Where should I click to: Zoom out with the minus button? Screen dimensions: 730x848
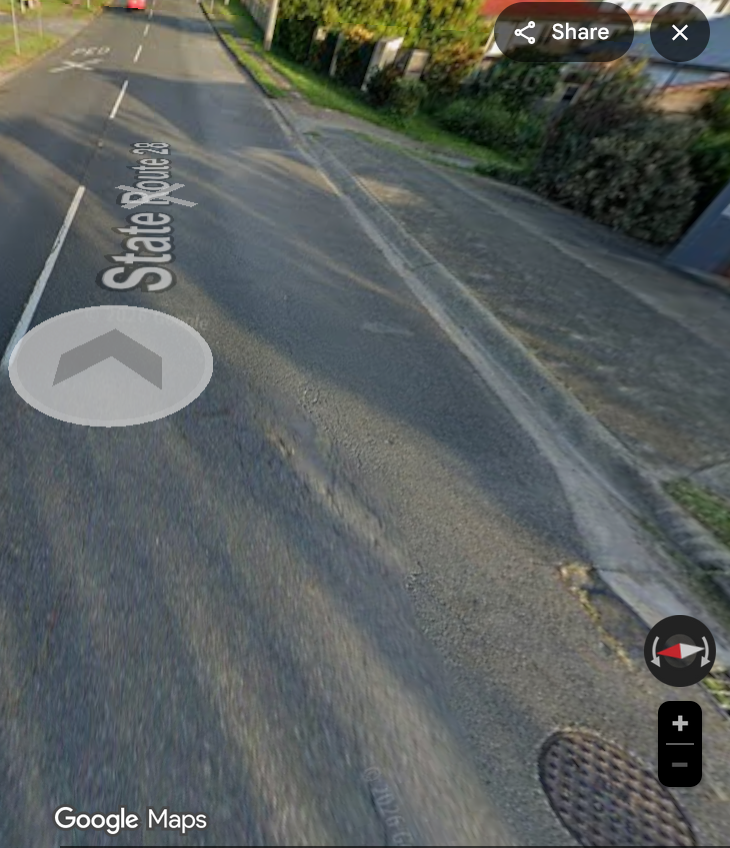coord(680,765)
